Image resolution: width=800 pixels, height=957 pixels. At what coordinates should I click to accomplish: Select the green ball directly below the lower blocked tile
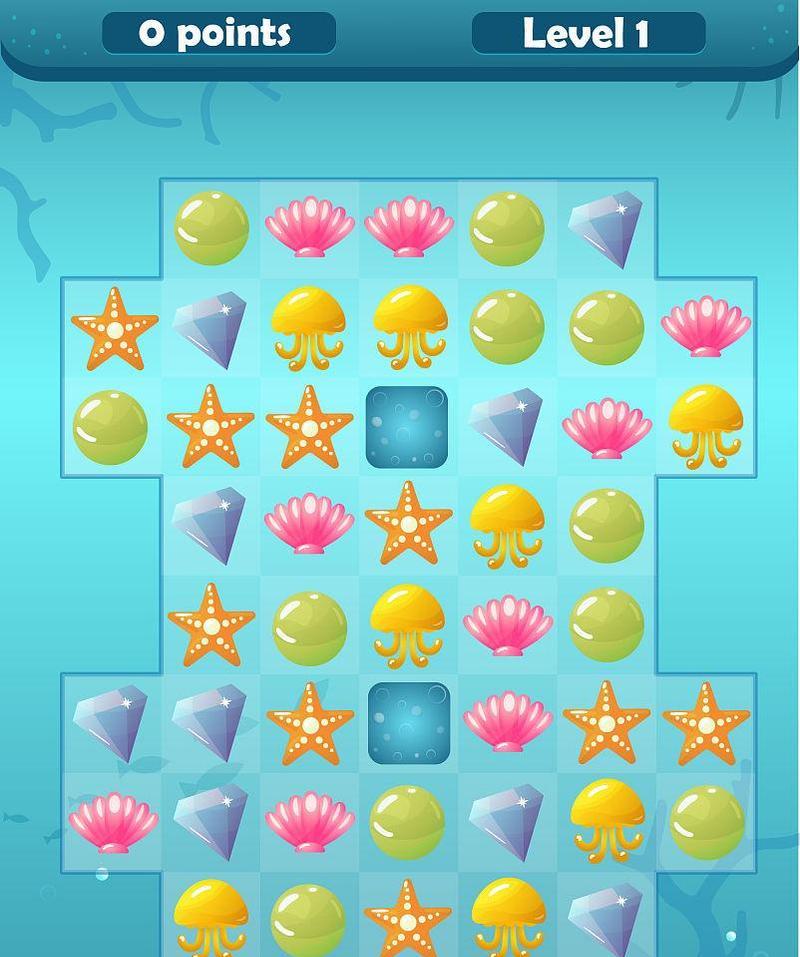[407, 821]
